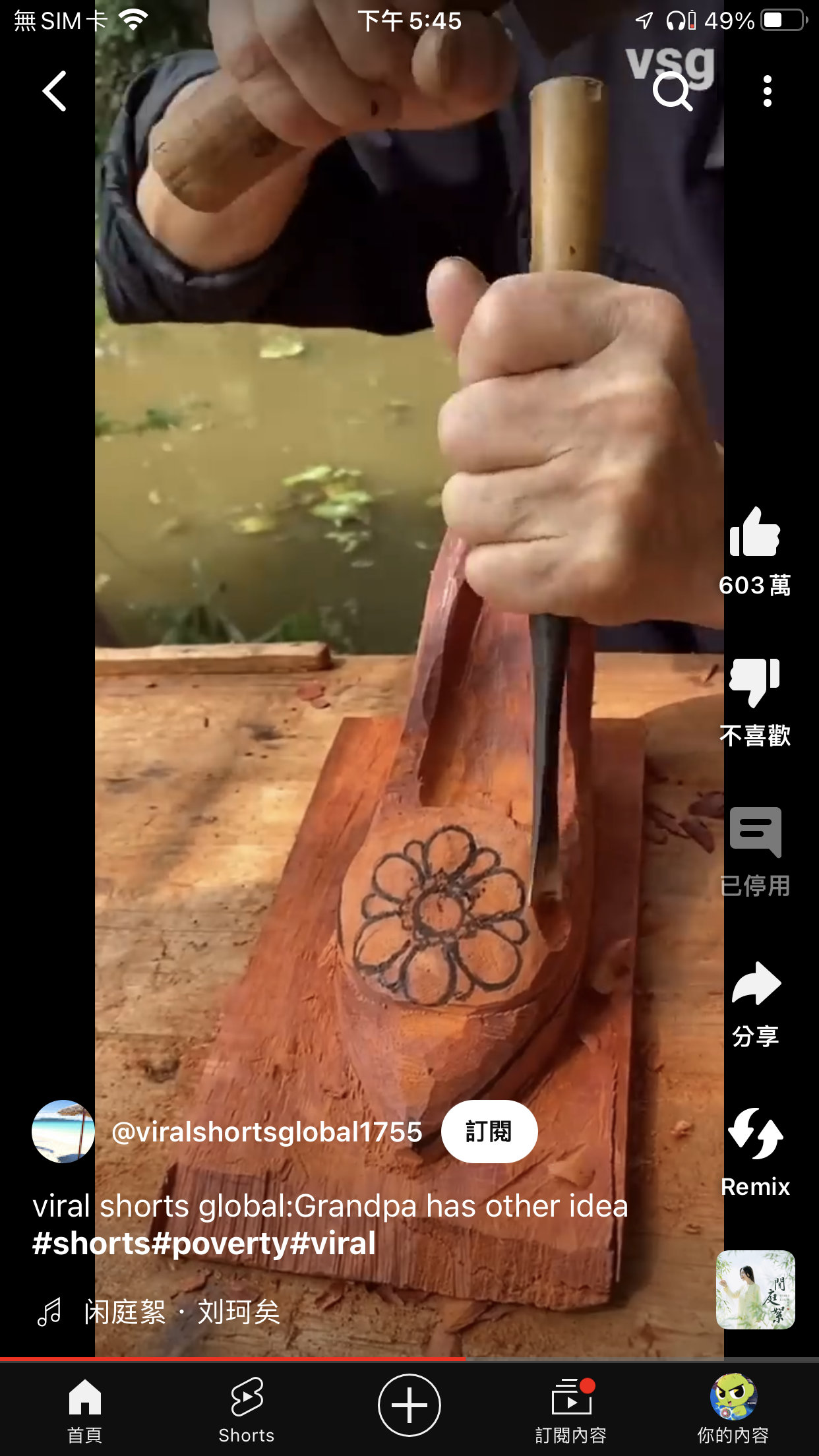Open the sound 闲庭絮 · 刘珂矣
Image resolution: width=819 pixels, height=1456 pixels.
coord(181,1311)
